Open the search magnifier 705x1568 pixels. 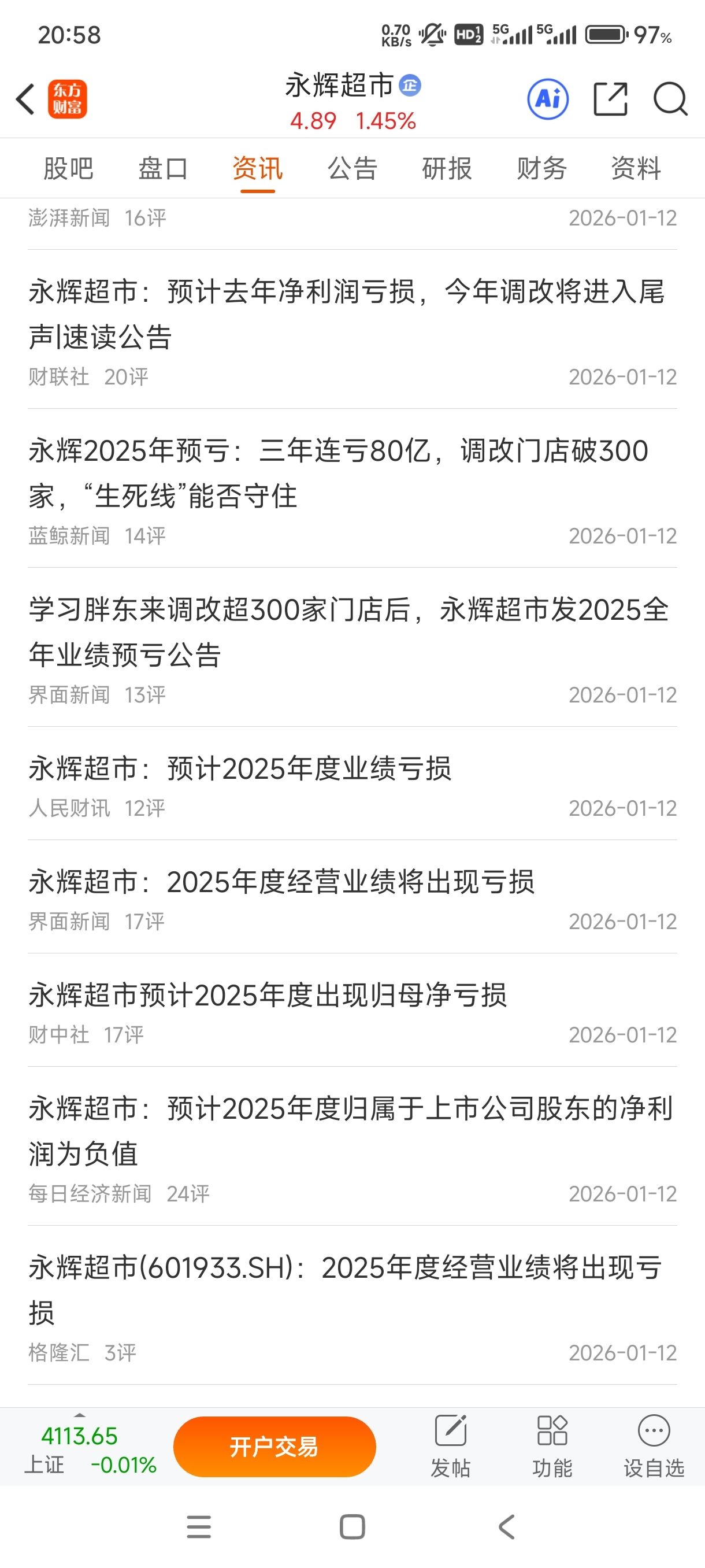click(670, 99)
